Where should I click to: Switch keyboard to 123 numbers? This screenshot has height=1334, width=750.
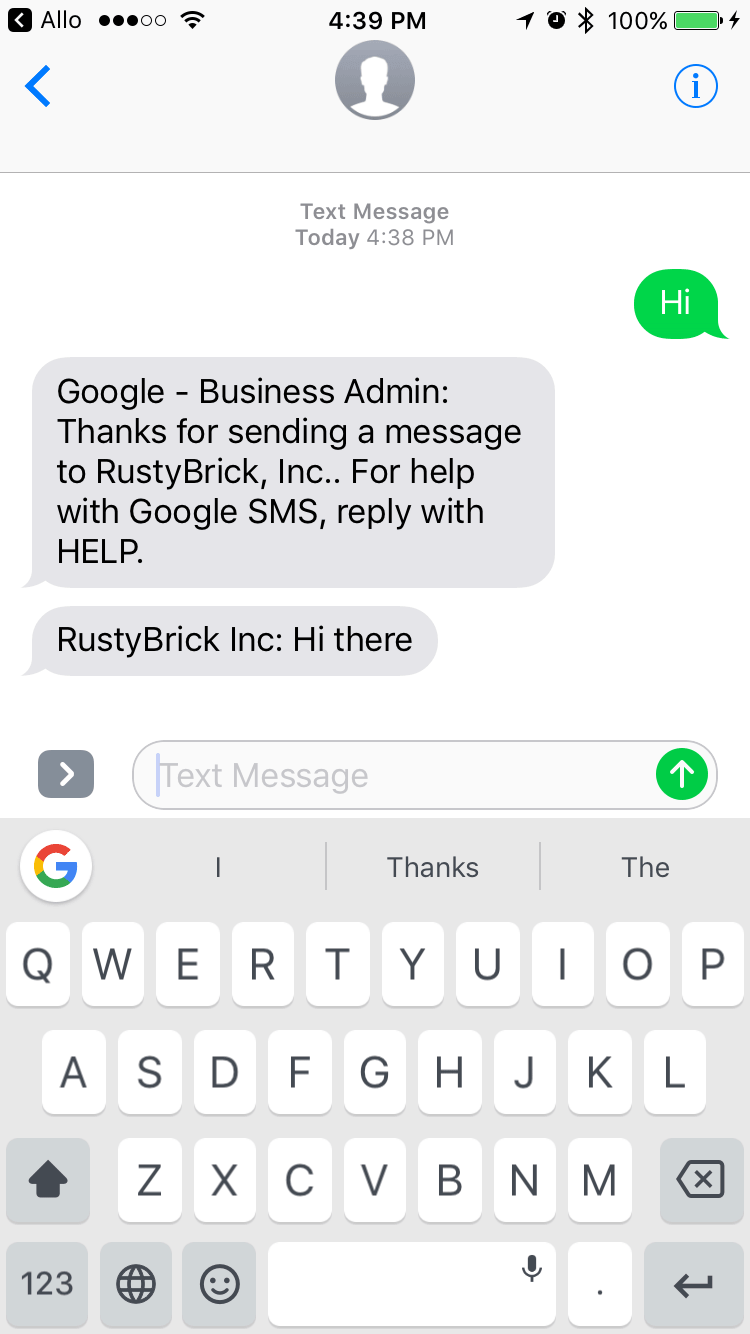[x=47, y=1284]
